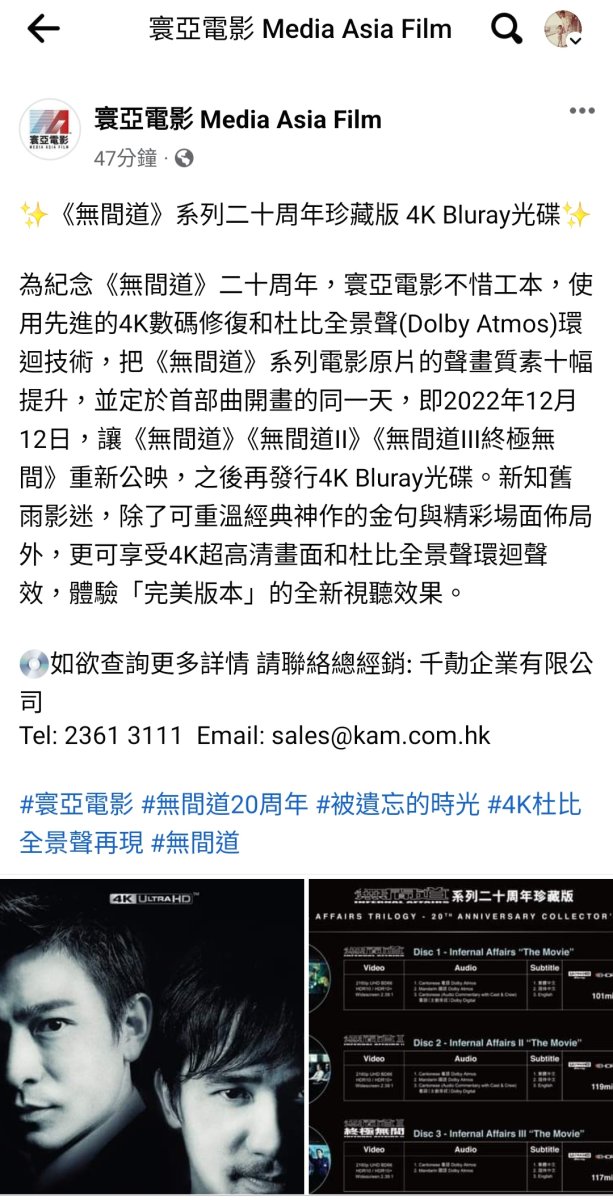The image size is (613, 1200).
Task: Open the profile avatar account menu
Action: pos(563,30)
